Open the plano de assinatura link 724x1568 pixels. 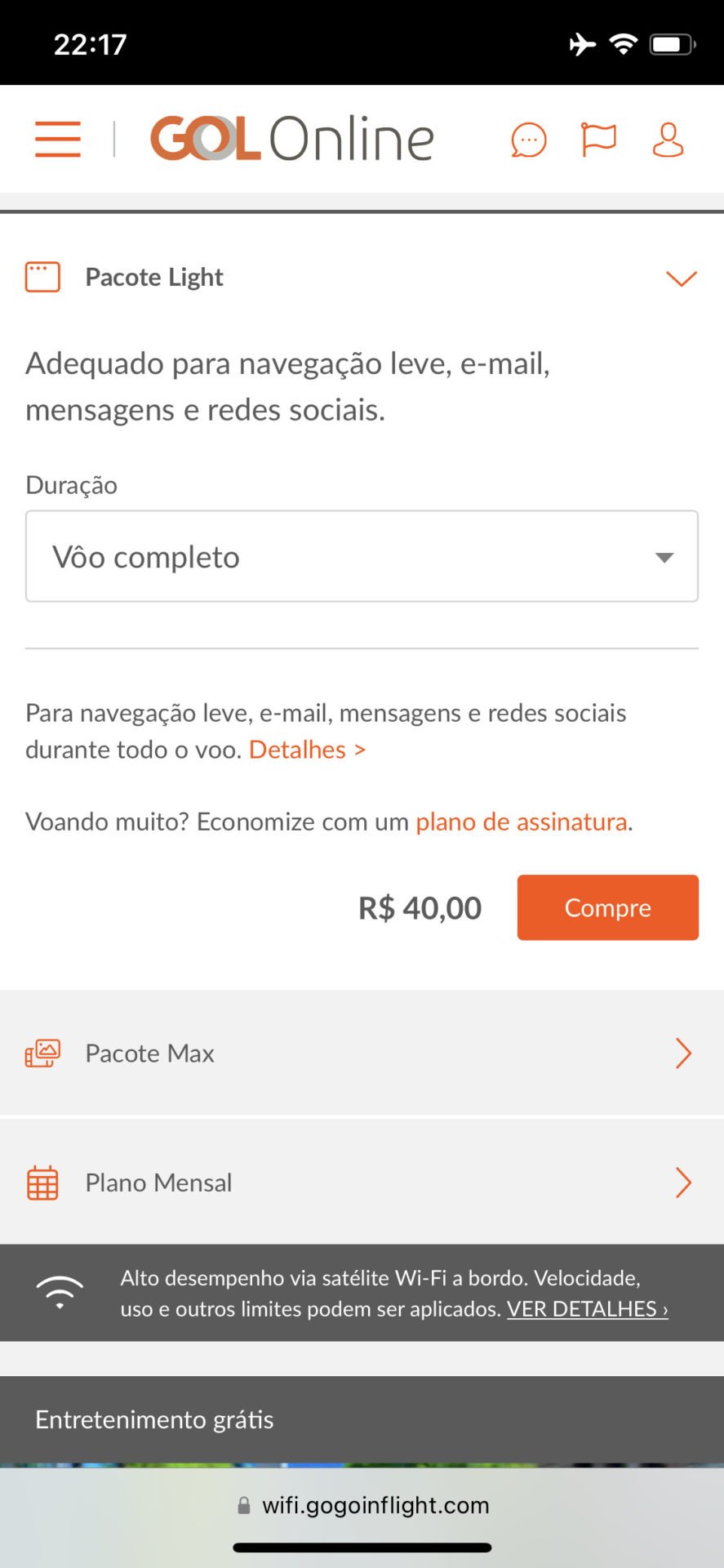click(522, 822)
